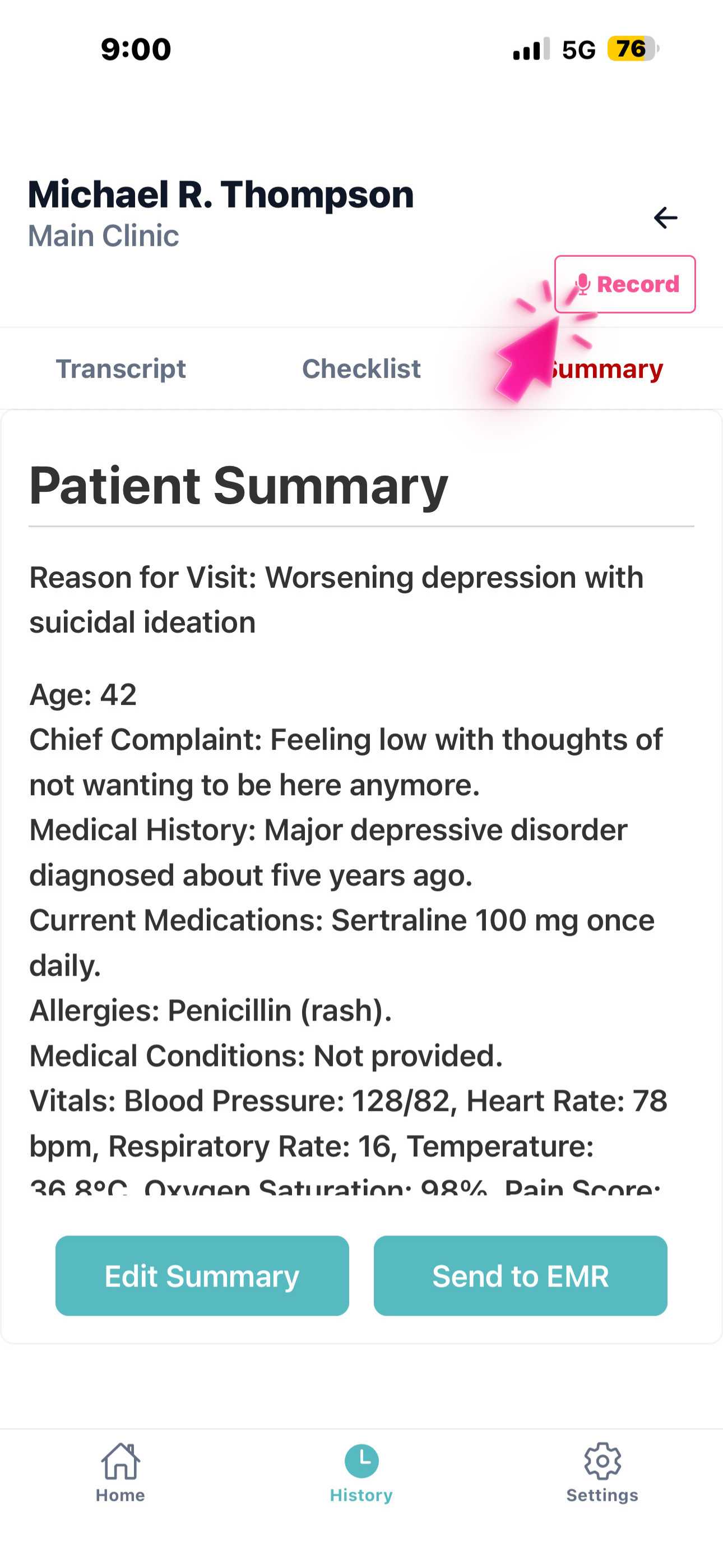Start recording with the Record button
Screen dimensions: 723x1568
pos(625,284)
